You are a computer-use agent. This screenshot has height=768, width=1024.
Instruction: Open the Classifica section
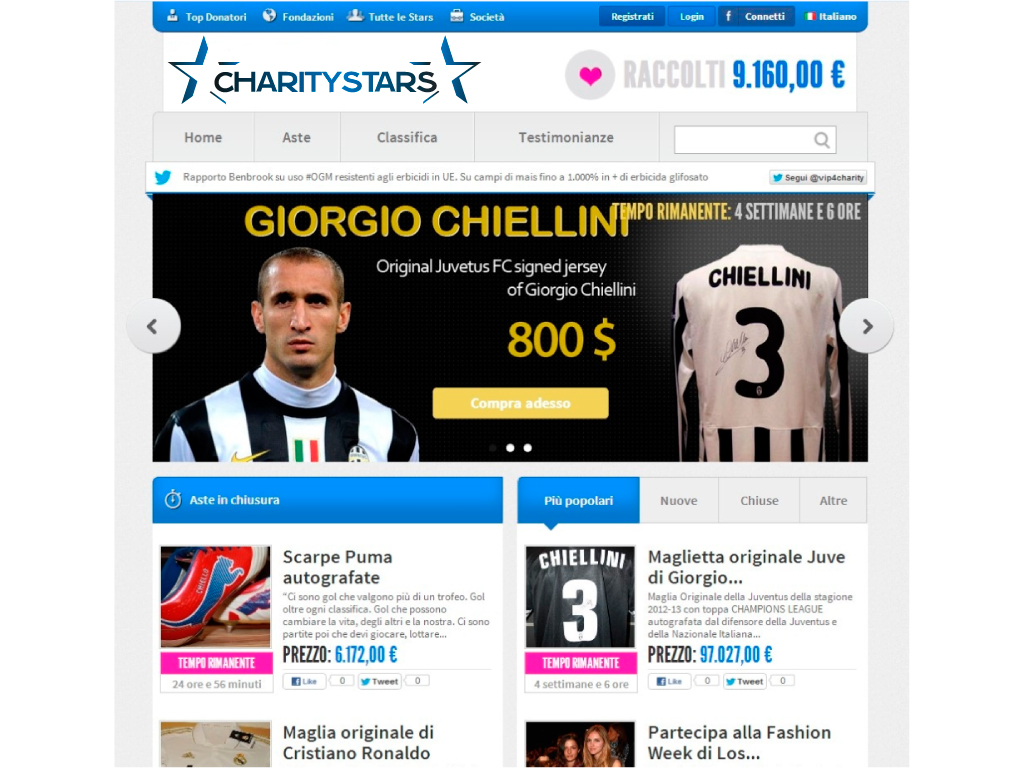[x=407, y=137]
